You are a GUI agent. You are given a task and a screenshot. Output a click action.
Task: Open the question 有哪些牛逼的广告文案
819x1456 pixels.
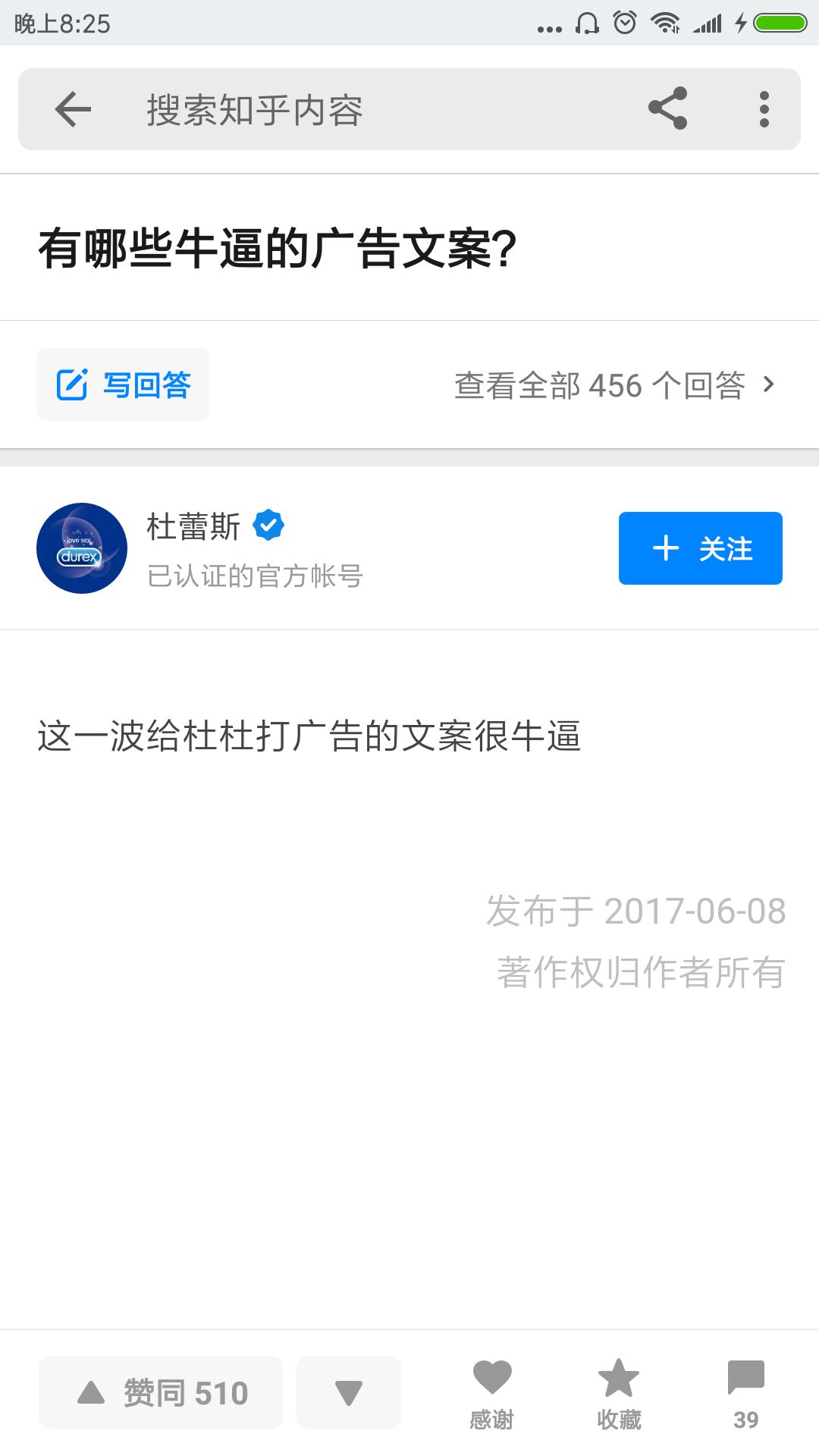click(x=278, y=249)
